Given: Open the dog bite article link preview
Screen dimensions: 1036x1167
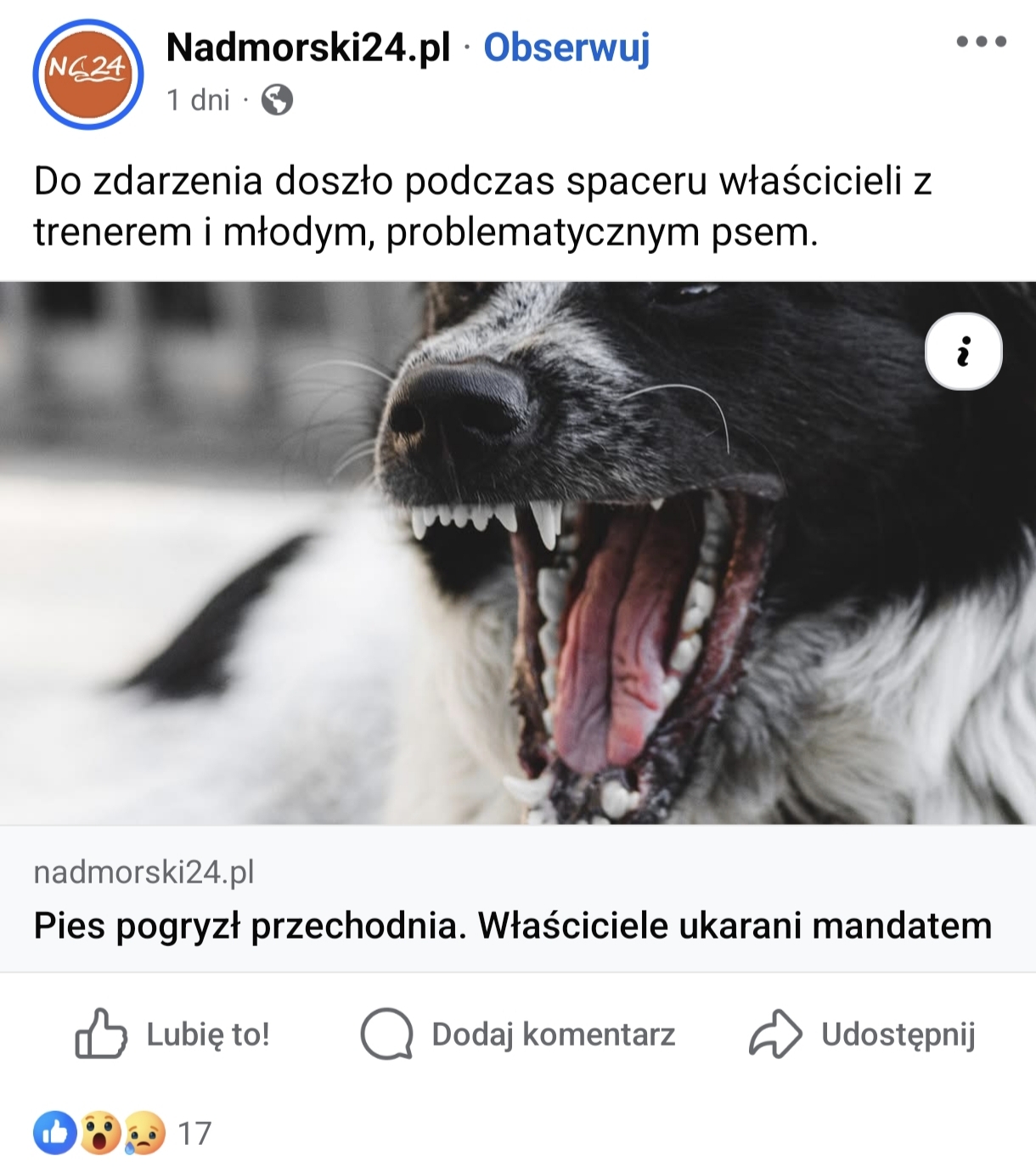Looking at the screenshot, I should (x=512, y=925).
